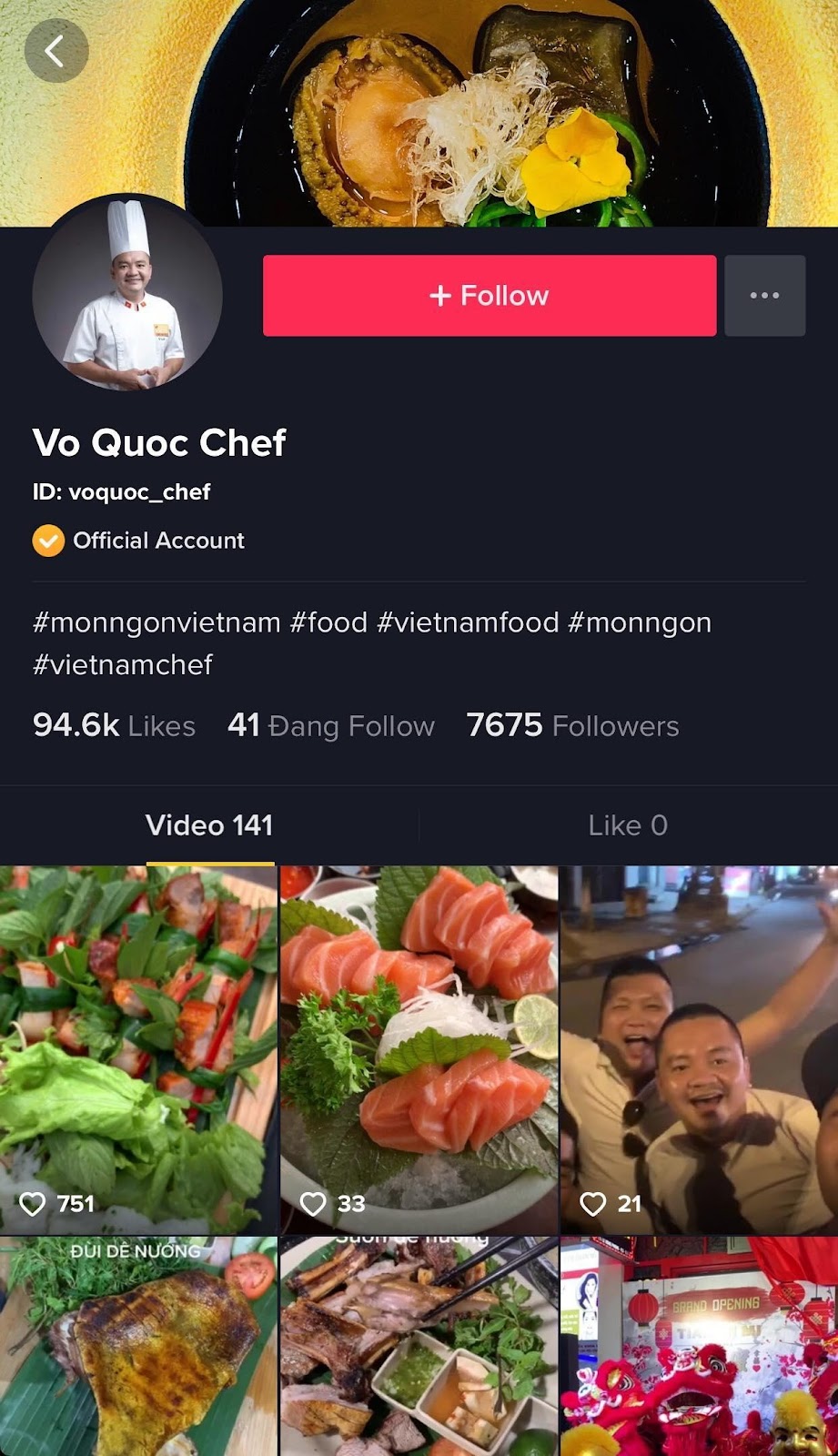The width and height of the screenshot is (838, 1456).
Task: View the 41 Đang Follow list
Action: (331, 726)
